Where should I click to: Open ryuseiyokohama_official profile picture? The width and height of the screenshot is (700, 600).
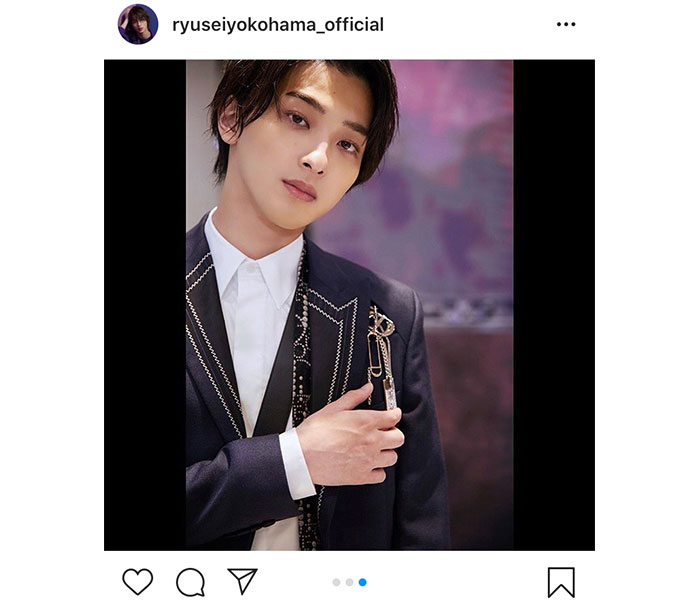pyautogui.click(x=138, y=24)
